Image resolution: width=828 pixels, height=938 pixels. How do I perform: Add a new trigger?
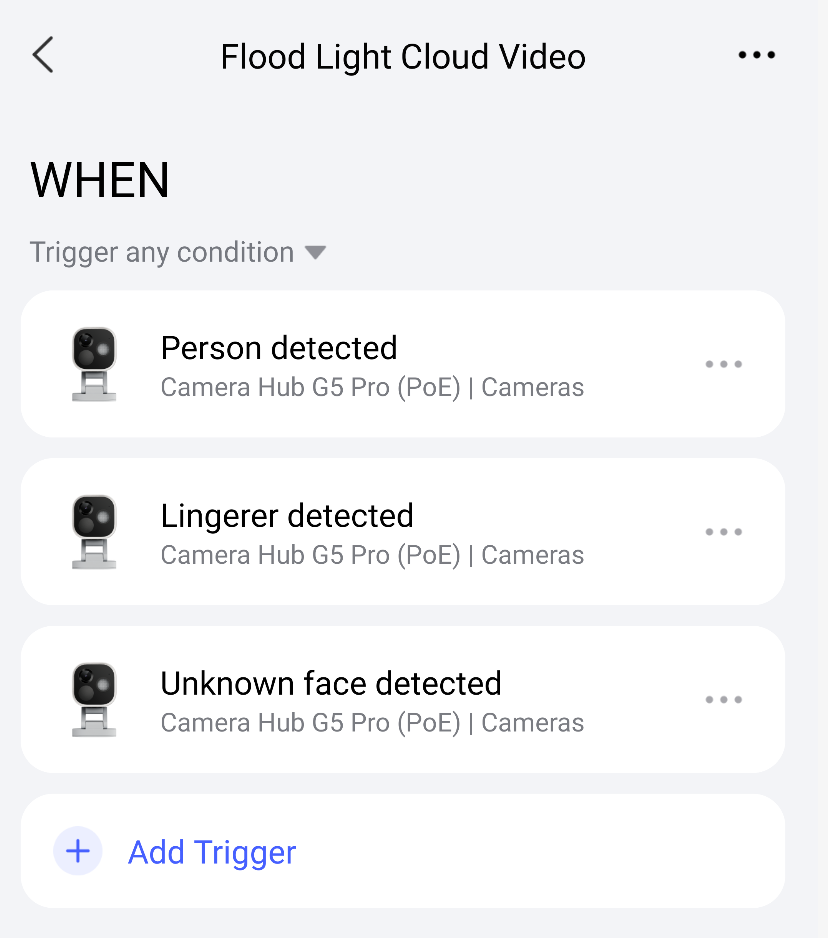click(212, 852)
